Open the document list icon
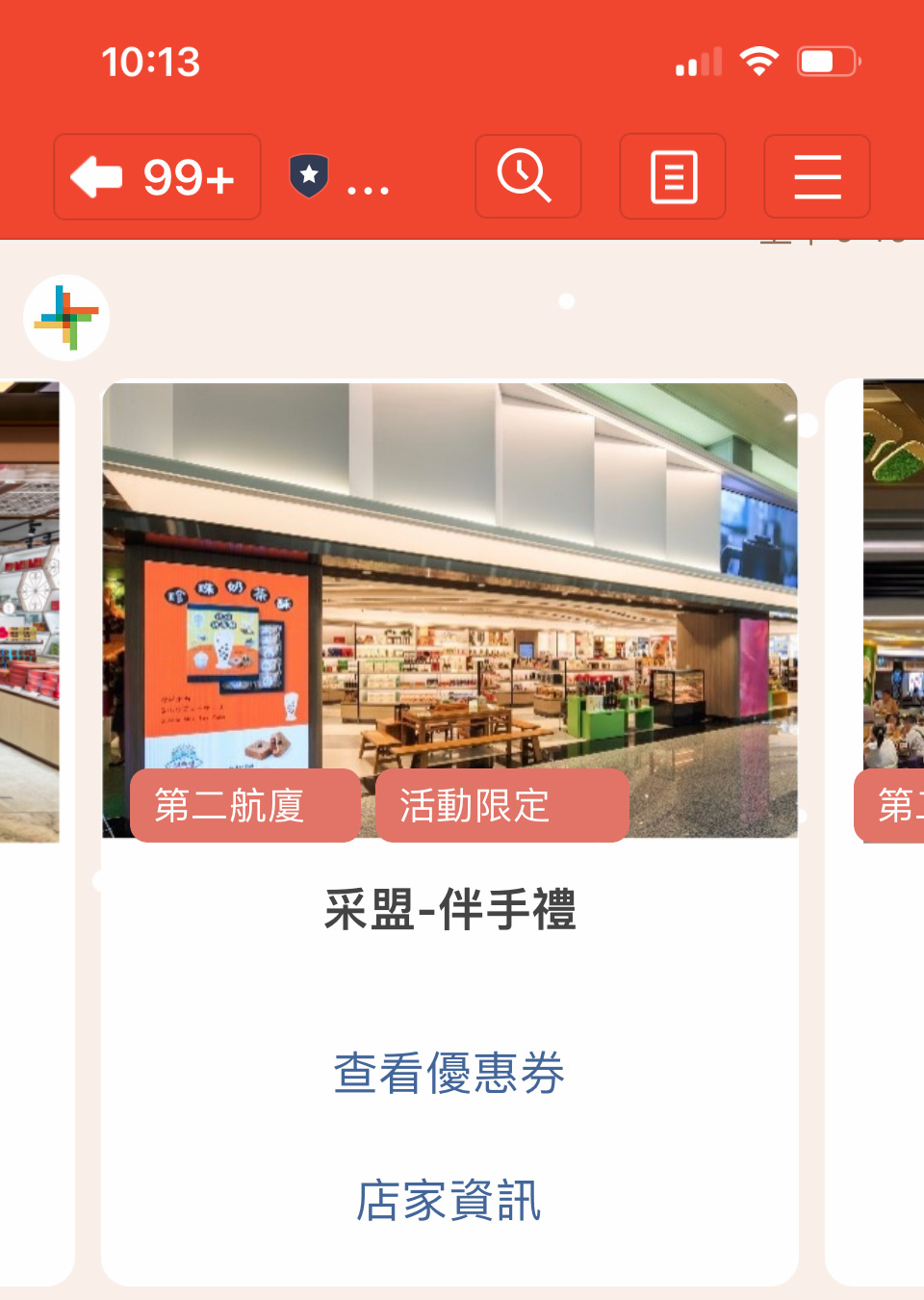Viewport: 924px width, 1300px height. (673, 177)
